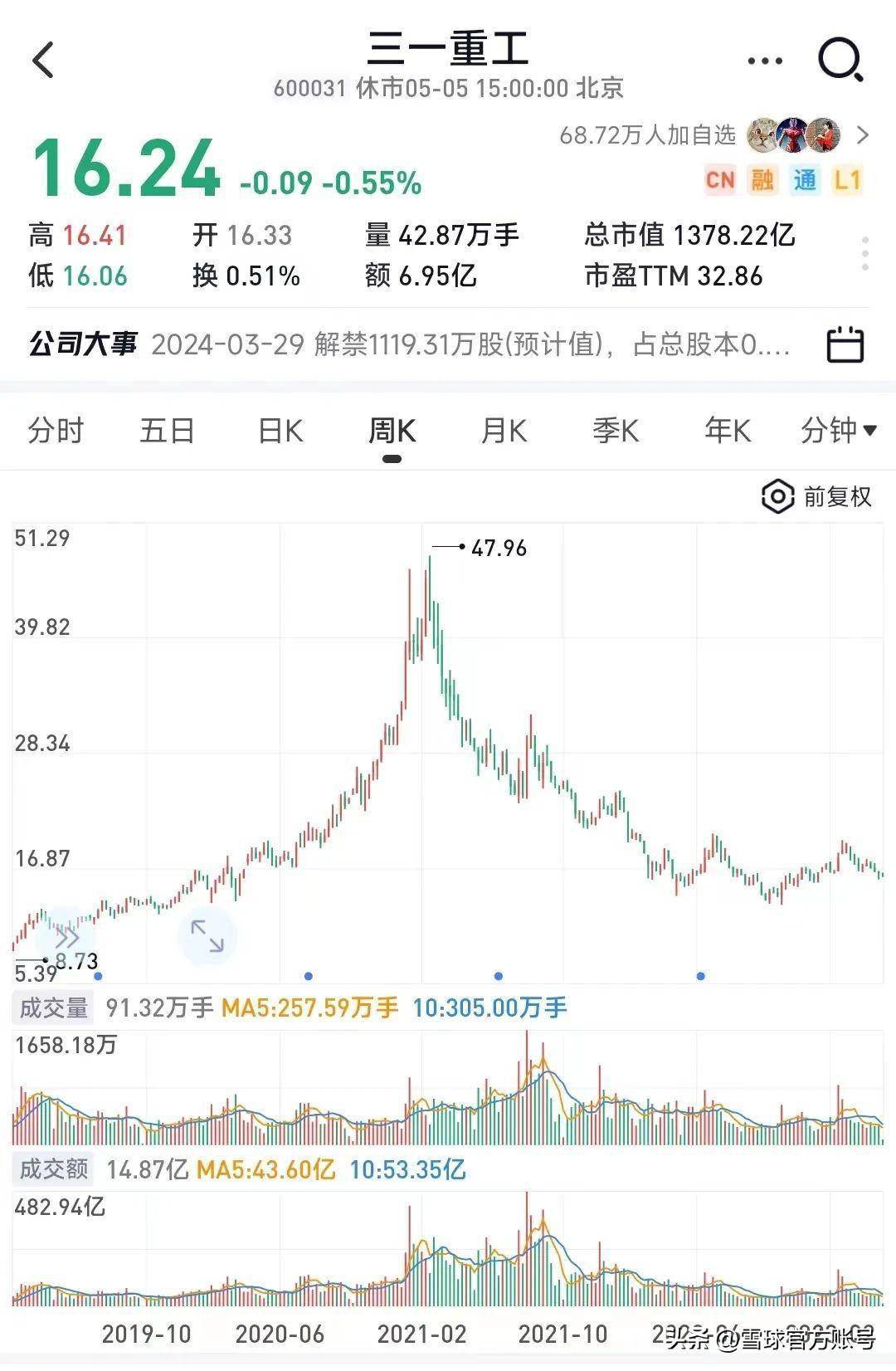Open the more options ellipsis icon

click(x=763, y=60)
